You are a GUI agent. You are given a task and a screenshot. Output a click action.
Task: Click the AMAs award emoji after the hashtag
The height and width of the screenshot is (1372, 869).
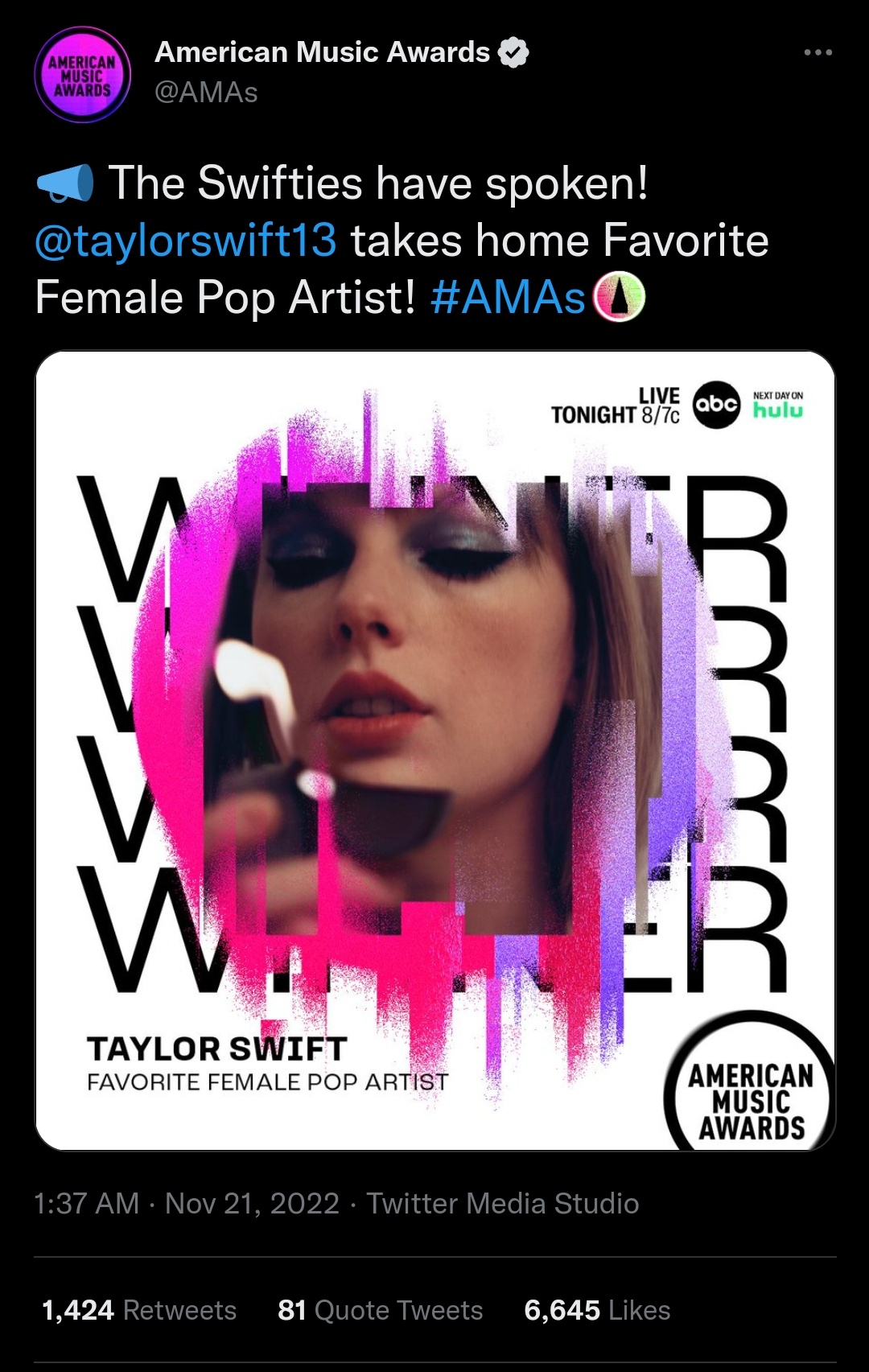point(620,298)
